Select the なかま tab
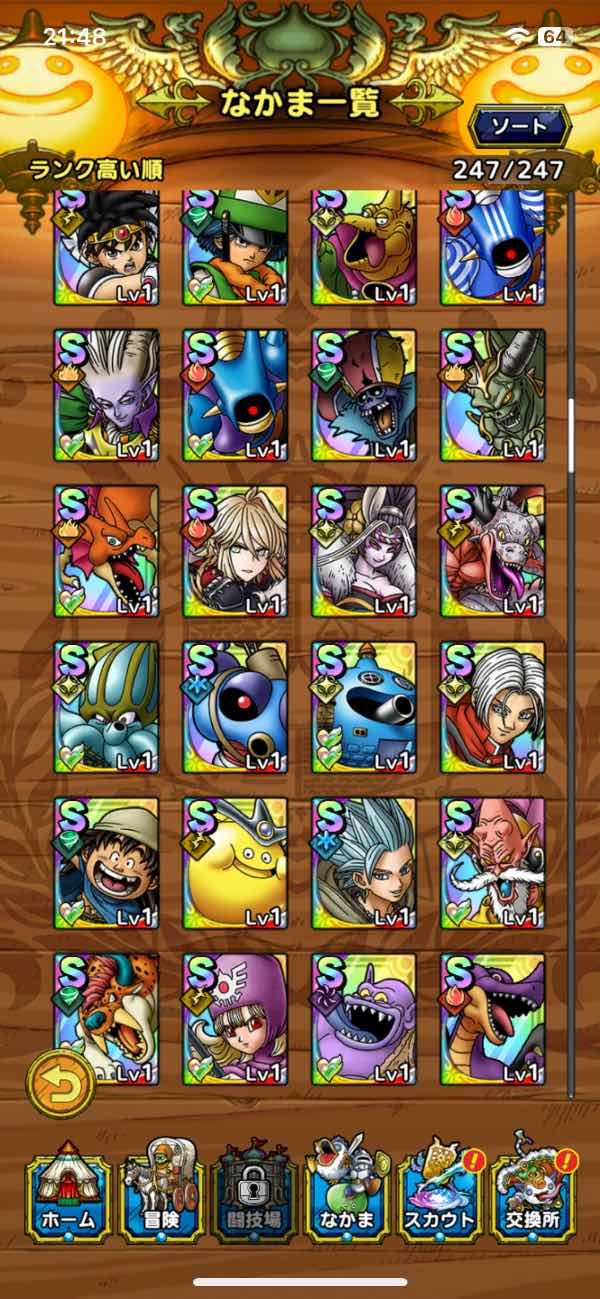This screenshot has height=1299, width=600. coord(347,1188)
